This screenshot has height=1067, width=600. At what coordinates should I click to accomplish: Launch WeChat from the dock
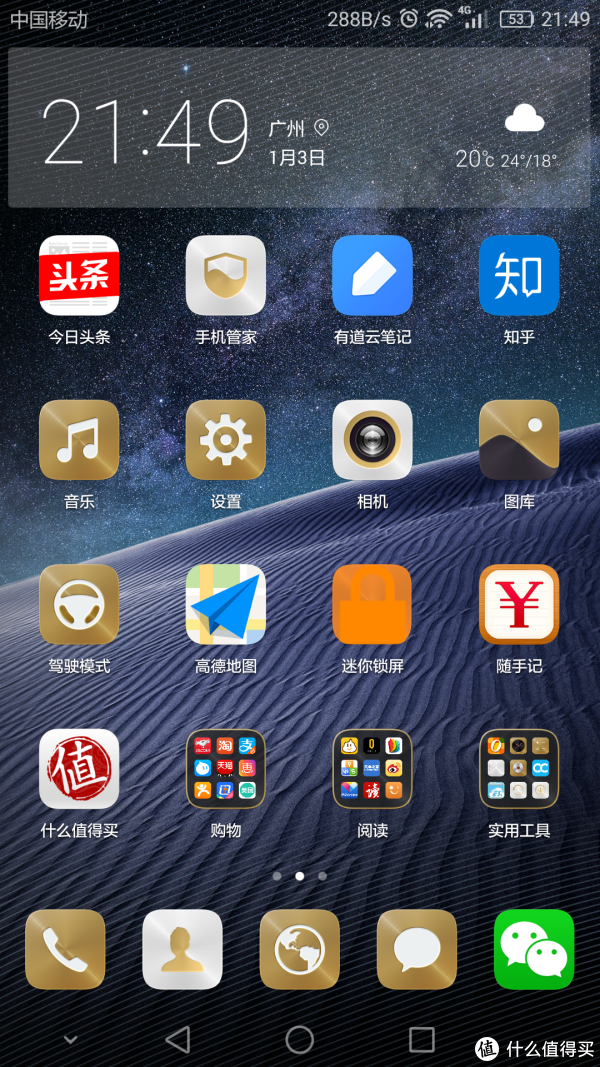pyautogui.click(x=534, y=949)
